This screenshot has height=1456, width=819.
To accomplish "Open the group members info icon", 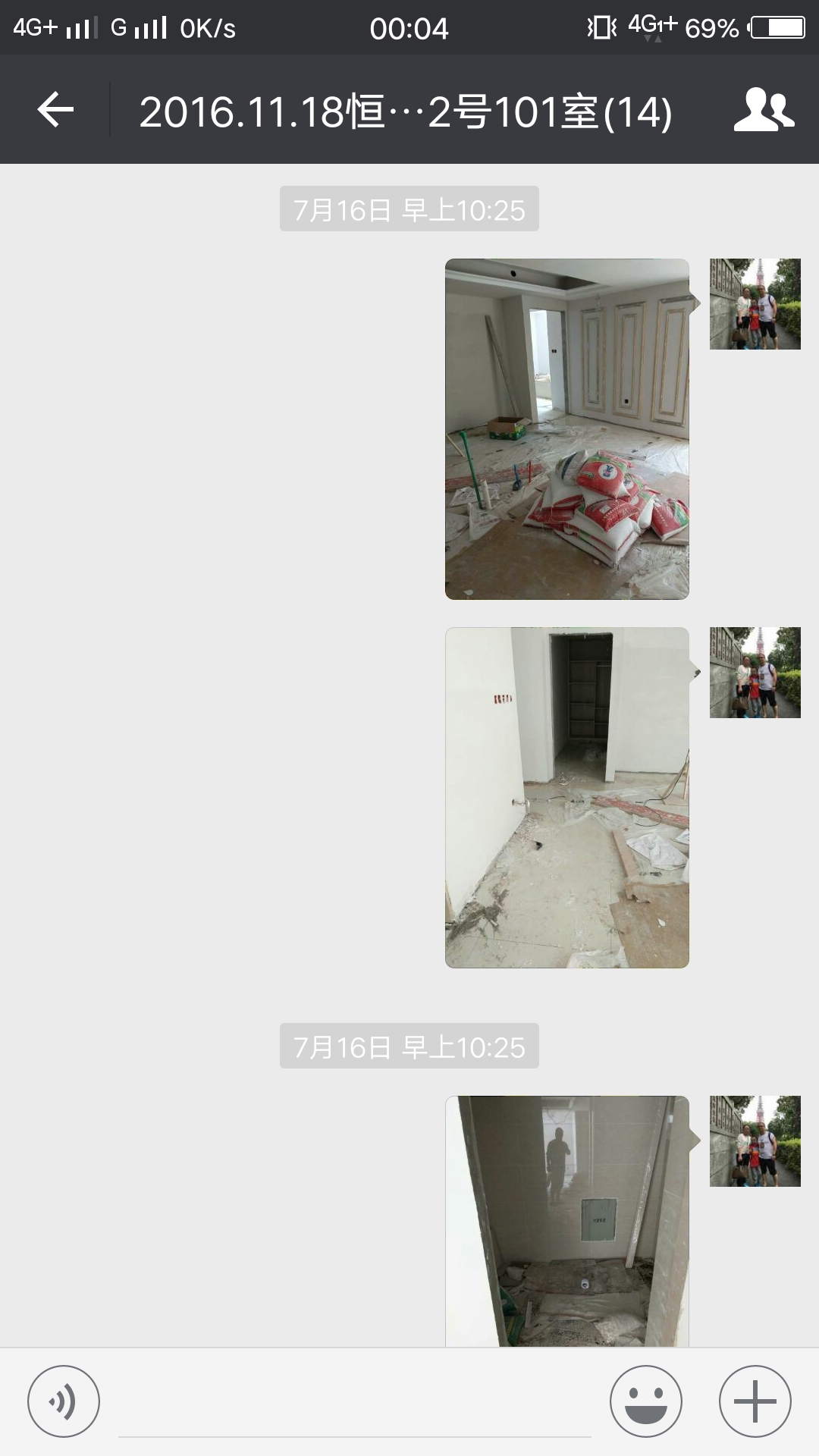I will click(764, 111).
